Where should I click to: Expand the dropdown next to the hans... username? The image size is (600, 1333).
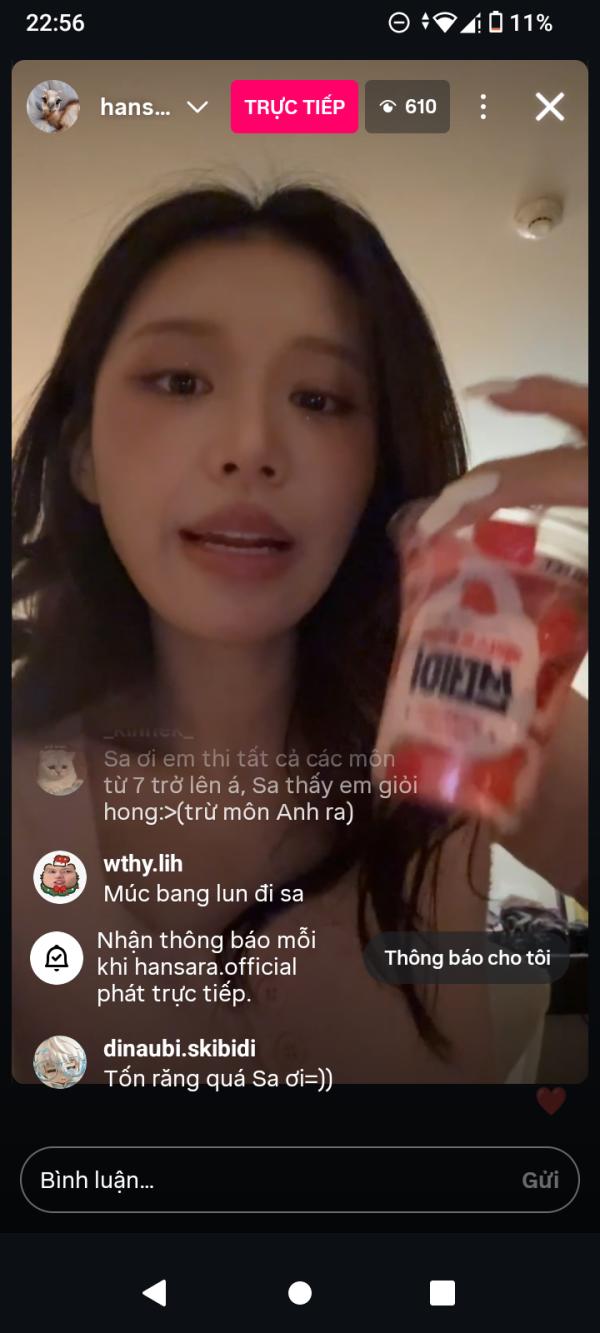click(x=198, y=107)
